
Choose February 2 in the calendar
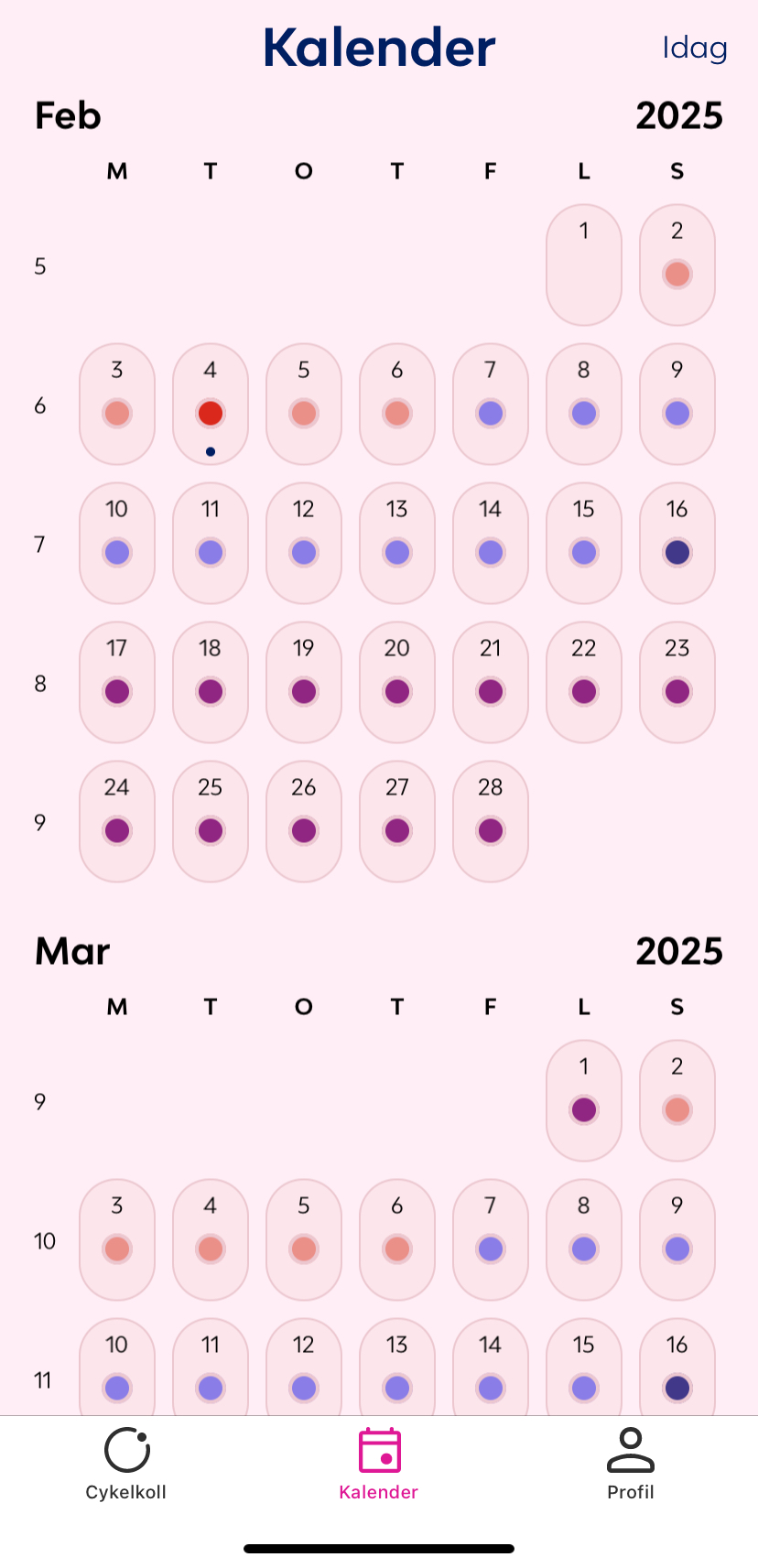(677, 265)
